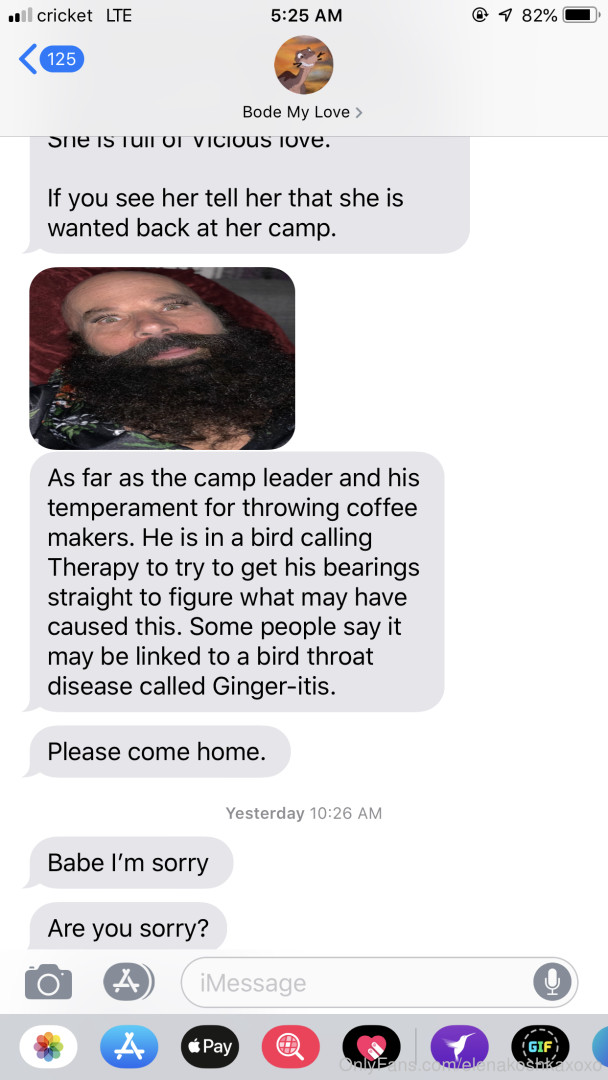
Task: Open the image search app
Action: 290,1047
